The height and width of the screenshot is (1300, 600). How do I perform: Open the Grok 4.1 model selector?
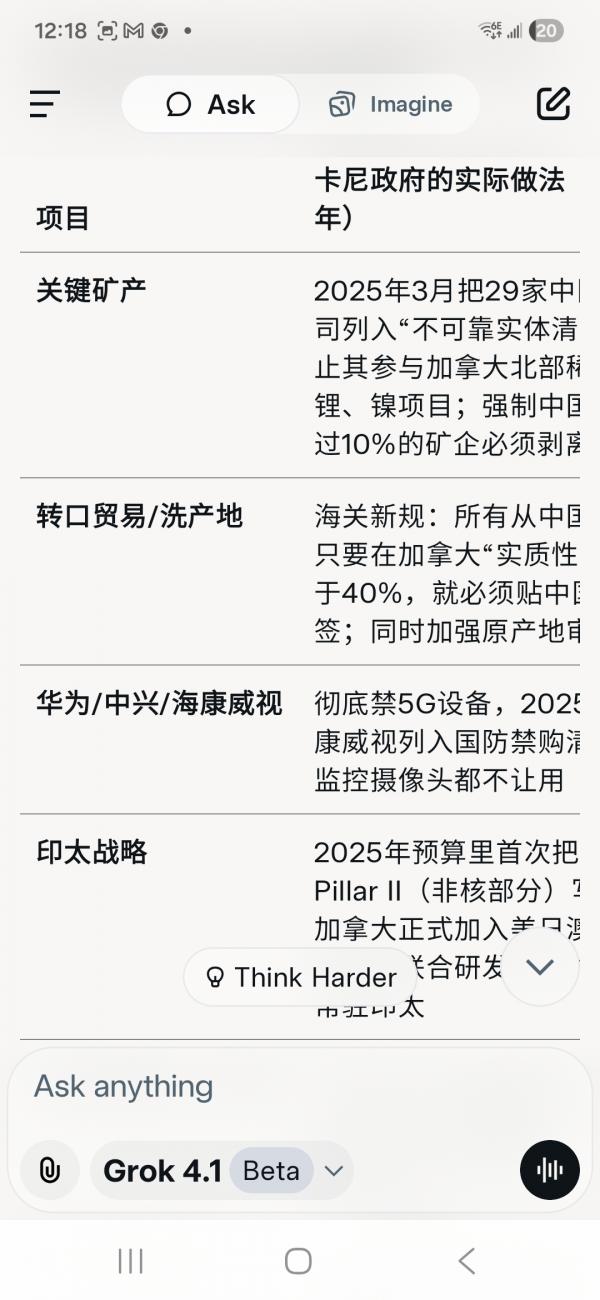pyautogui.click(x=221, y=1170)
